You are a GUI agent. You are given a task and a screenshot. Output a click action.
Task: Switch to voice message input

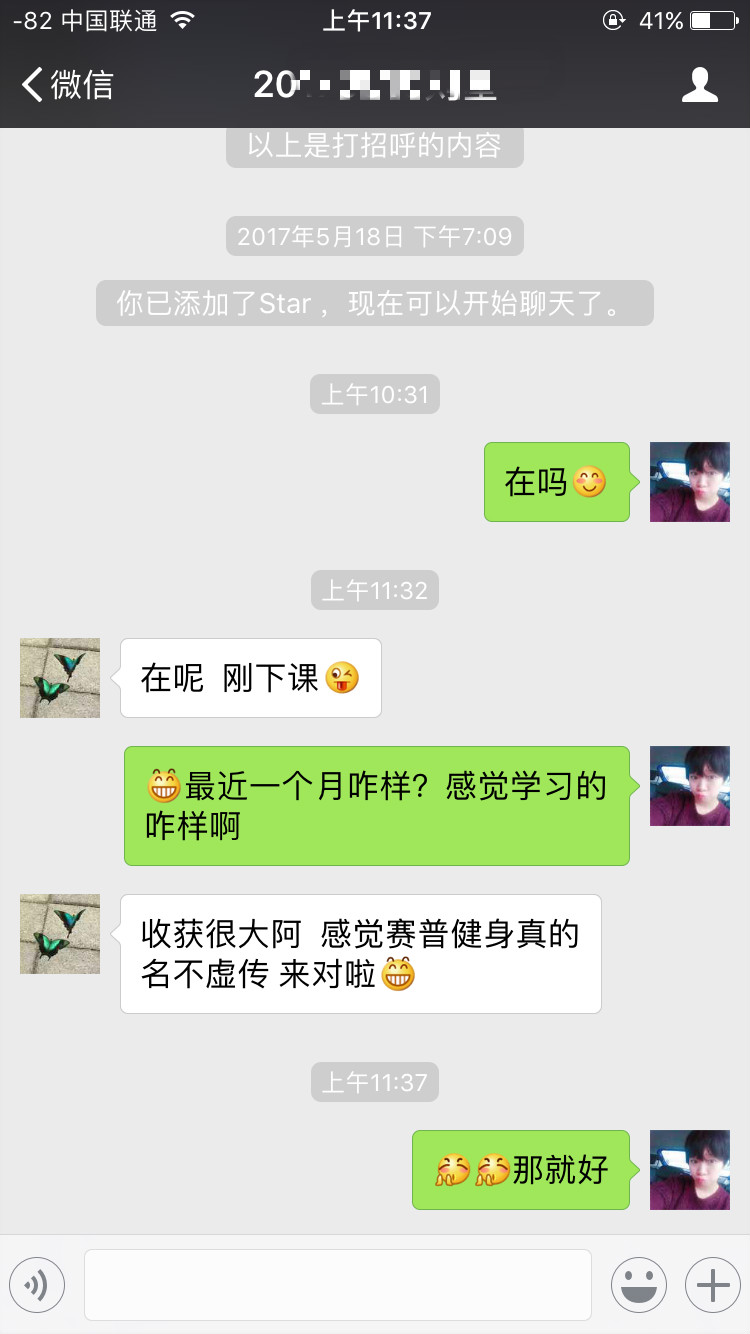(x=37, y=1285)
